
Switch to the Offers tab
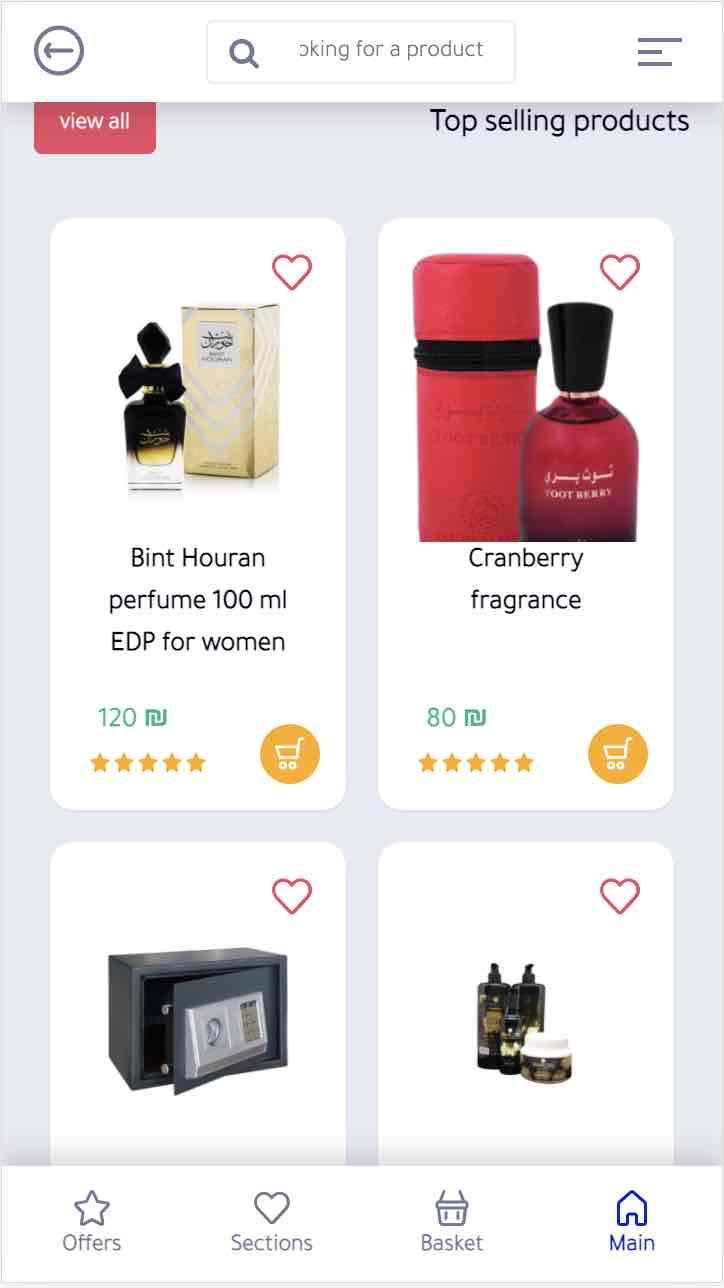pyautogui.click(x=92, y=1222)
